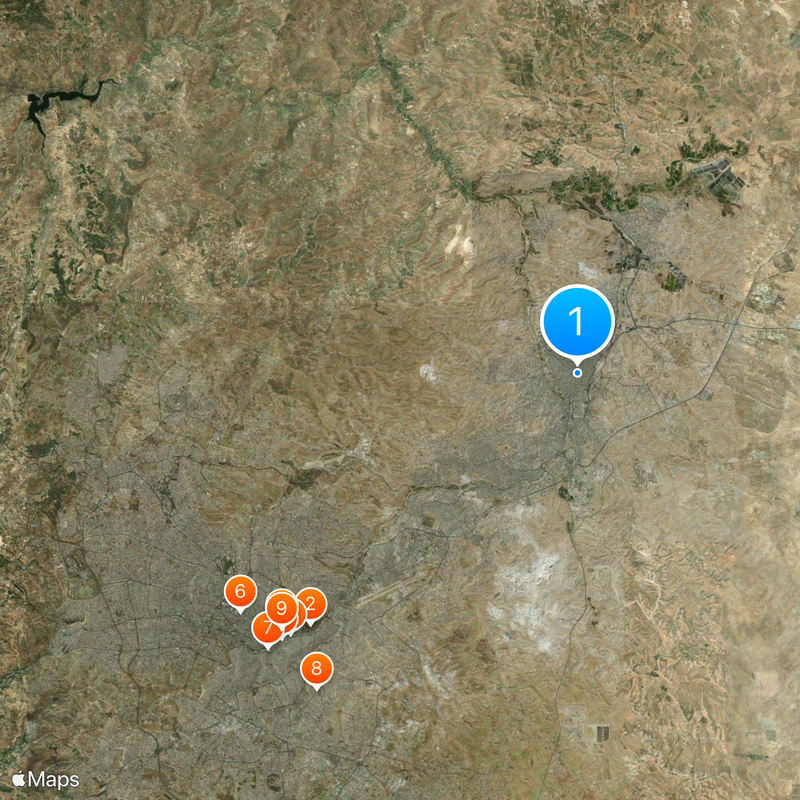Viewport: 800px width, 800px height.
Task: Select the blue map pin numbered 1
Action: click(577, 322)
